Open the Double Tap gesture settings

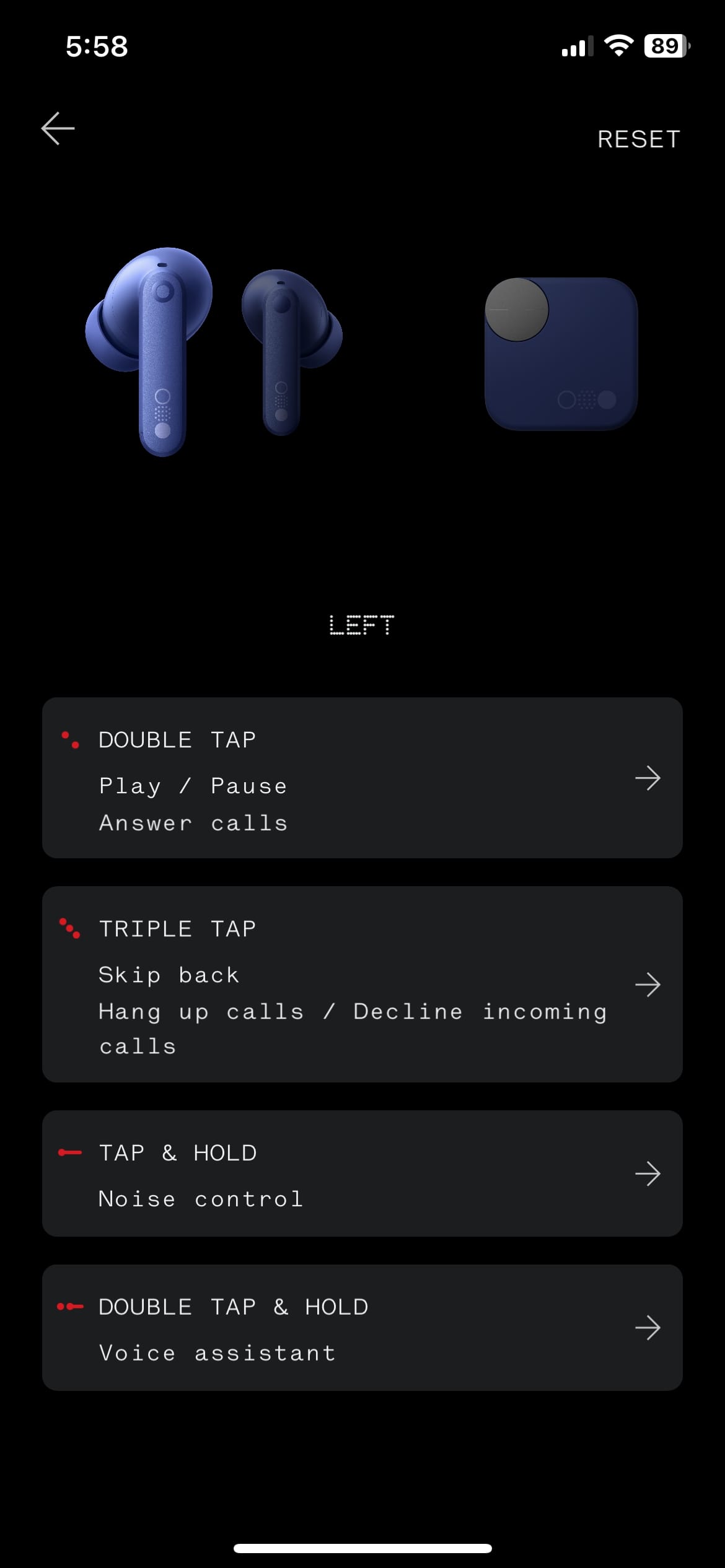point(362,778)
